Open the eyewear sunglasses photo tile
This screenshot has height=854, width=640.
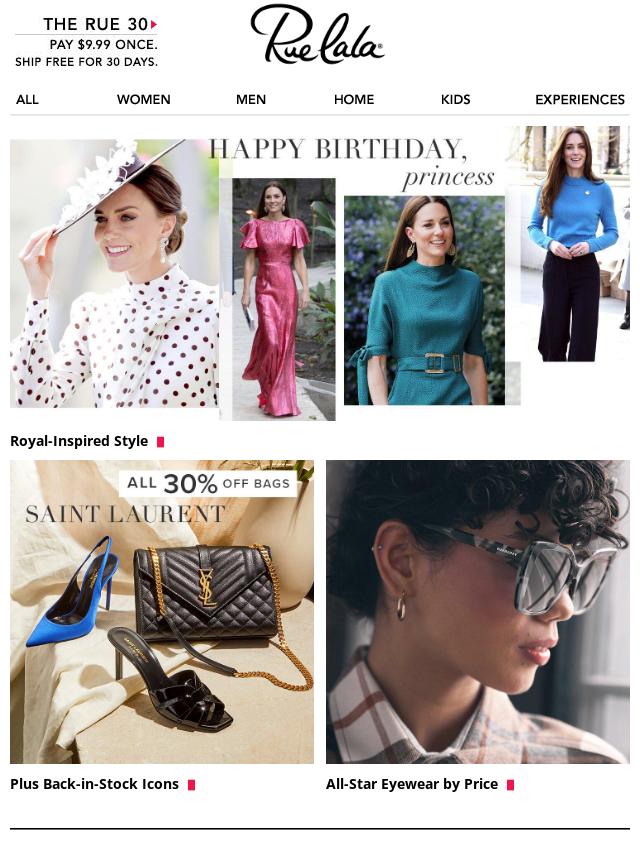coord(478,612)
